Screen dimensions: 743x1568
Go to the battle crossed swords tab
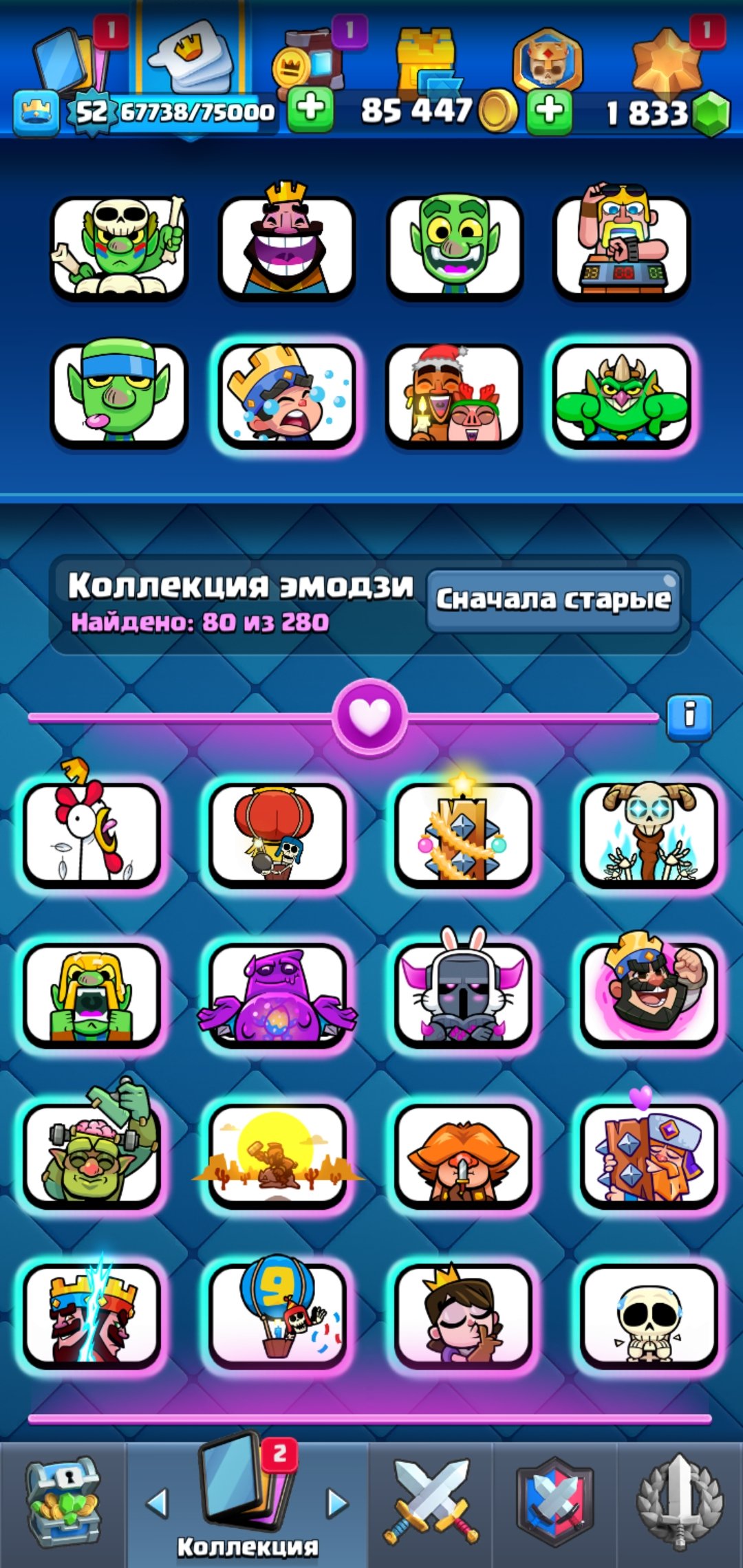[x=431, y=1505]
